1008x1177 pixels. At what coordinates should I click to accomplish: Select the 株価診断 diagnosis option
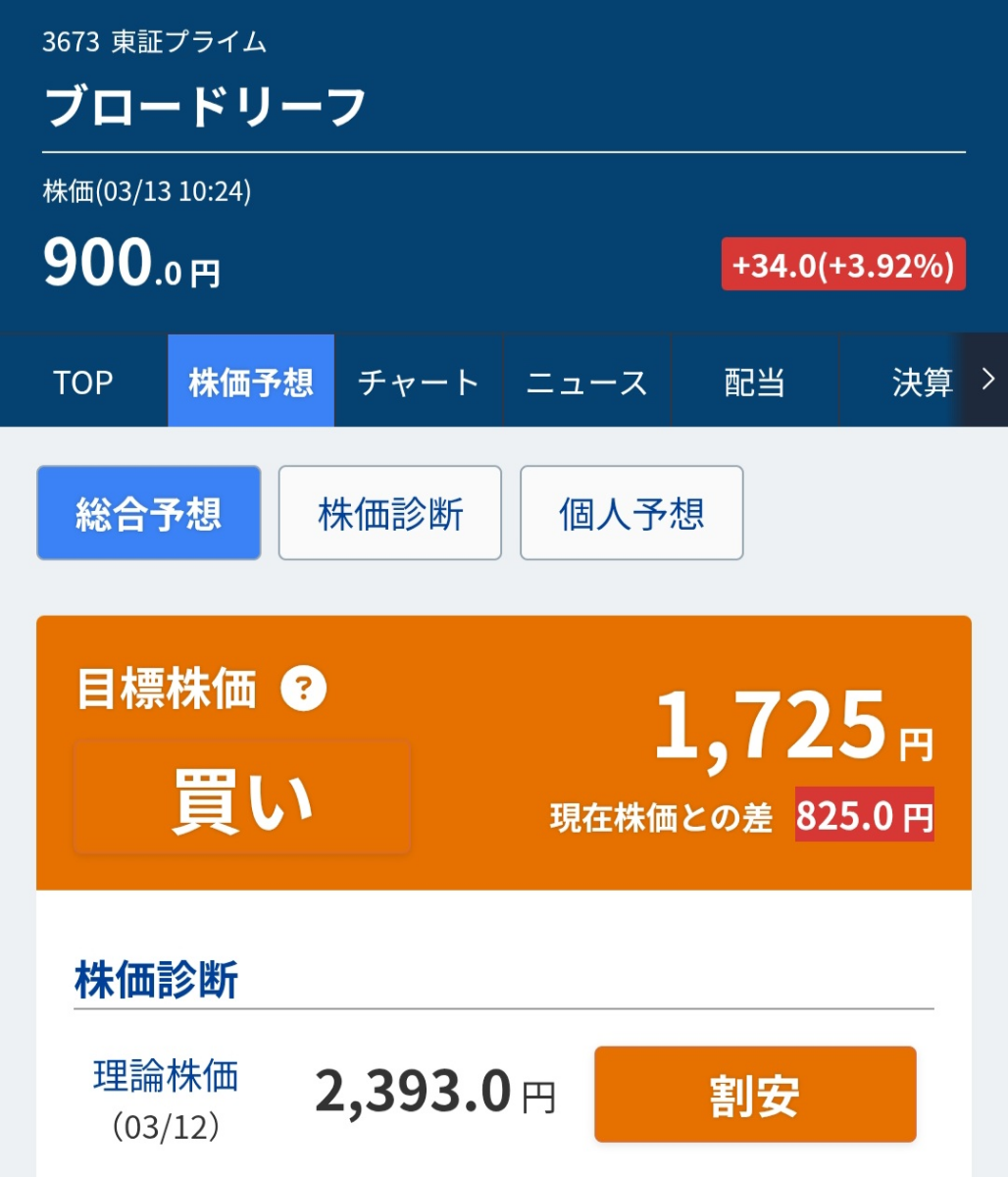[389, 512]
